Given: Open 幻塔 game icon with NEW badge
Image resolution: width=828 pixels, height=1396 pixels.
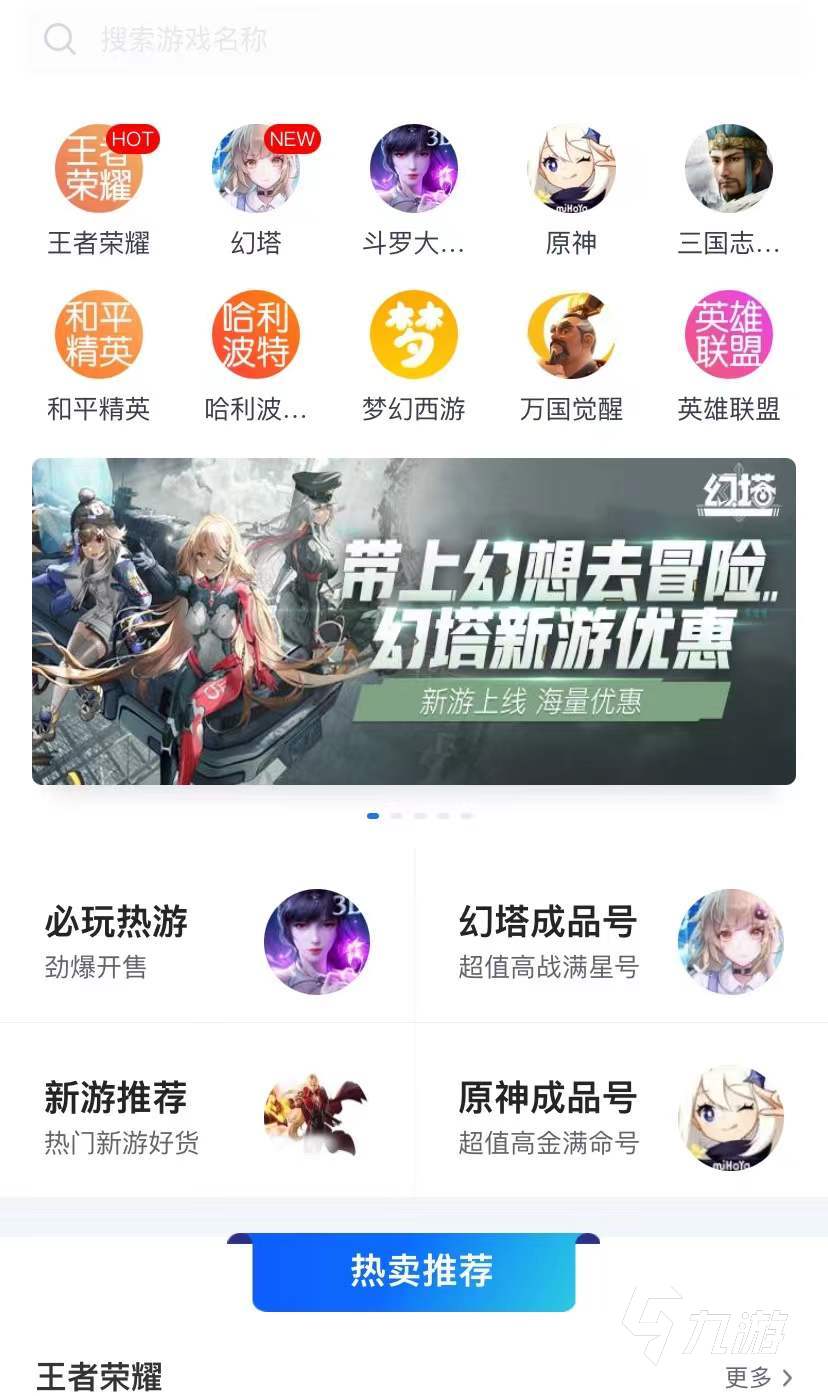Looking at the screenshot, I should point(256,168).
